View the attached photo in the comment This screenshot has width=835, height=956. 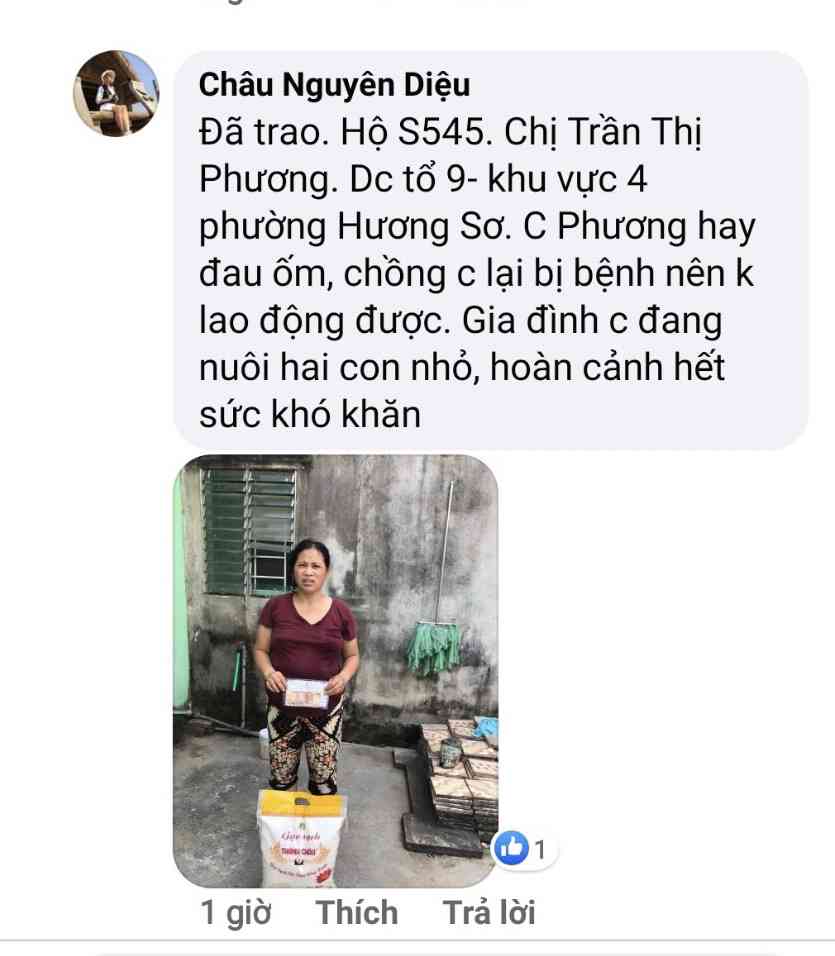pos(335,670)
